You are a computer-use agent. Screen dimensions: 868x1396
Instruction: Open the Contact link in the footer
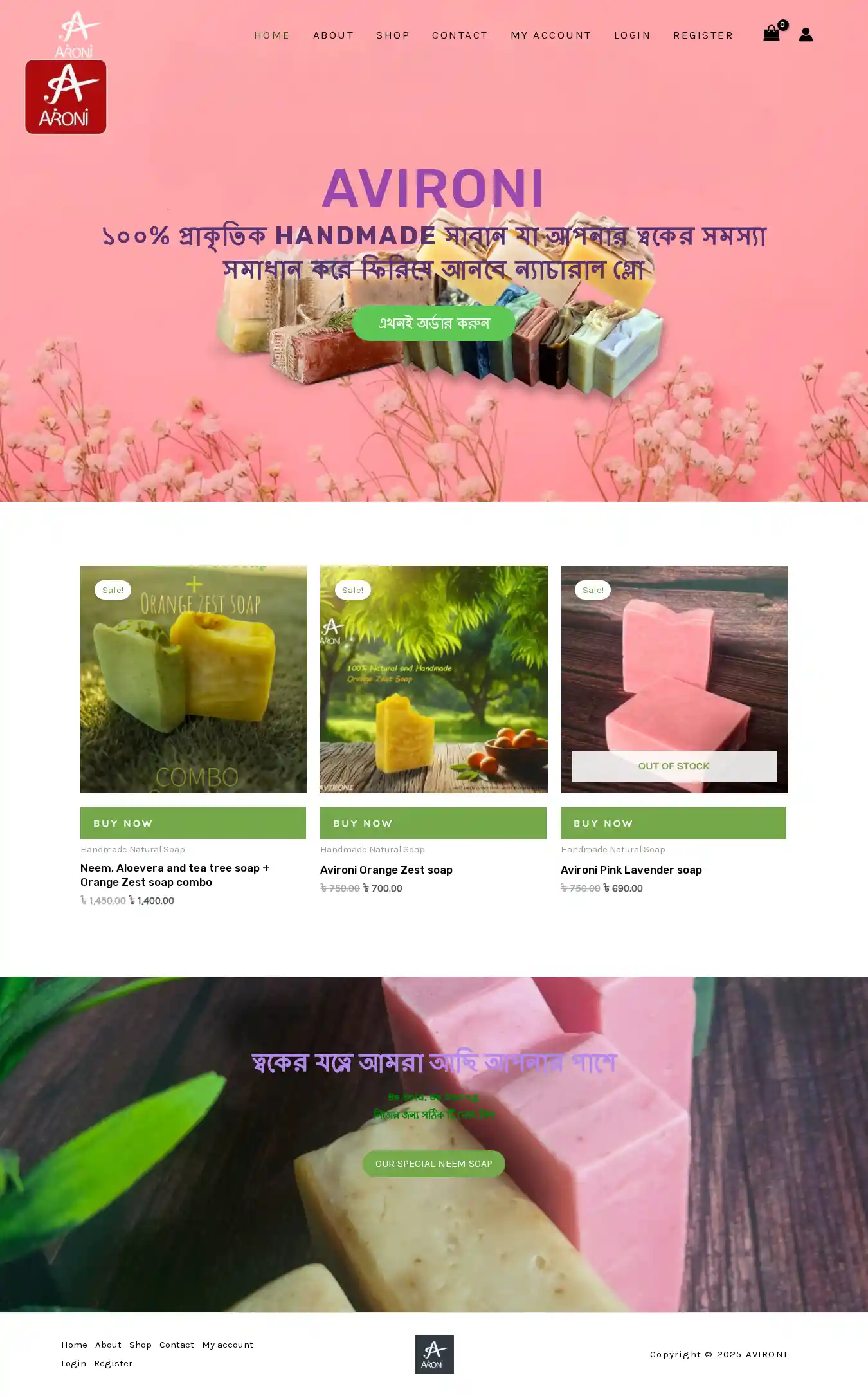pyautogui.click(x=177, y=1345)
